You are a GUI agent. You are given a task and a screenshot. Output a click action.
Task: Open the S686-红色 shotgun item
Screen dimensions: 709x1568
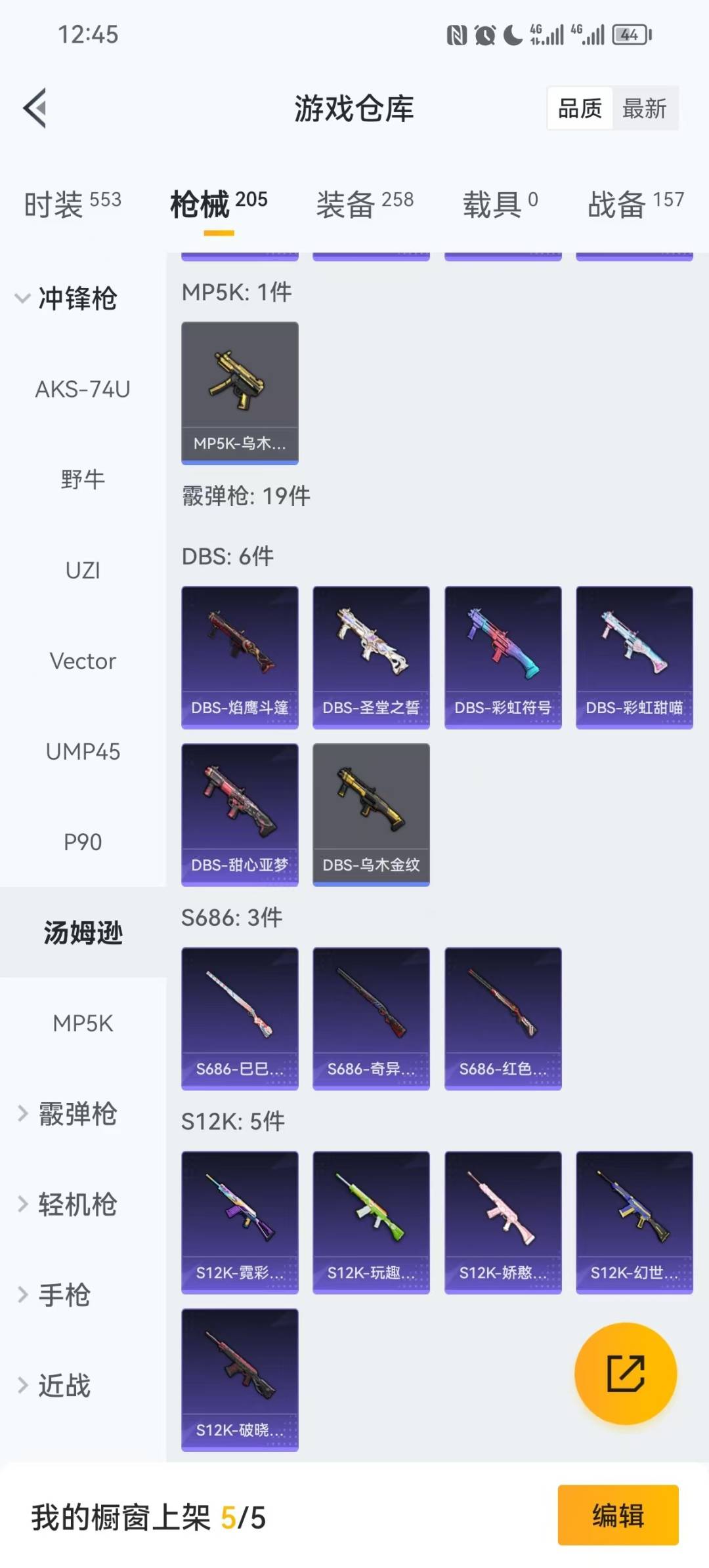coord(502,1017)
